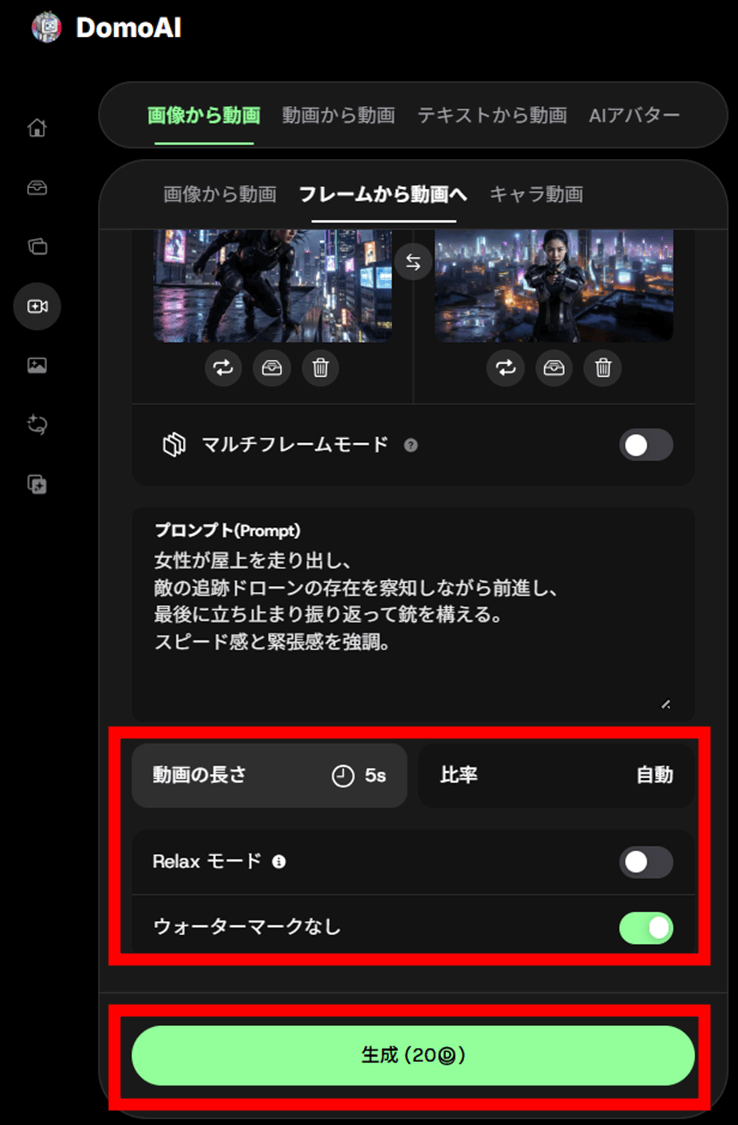Open the home icon in the sidebar

37,128
